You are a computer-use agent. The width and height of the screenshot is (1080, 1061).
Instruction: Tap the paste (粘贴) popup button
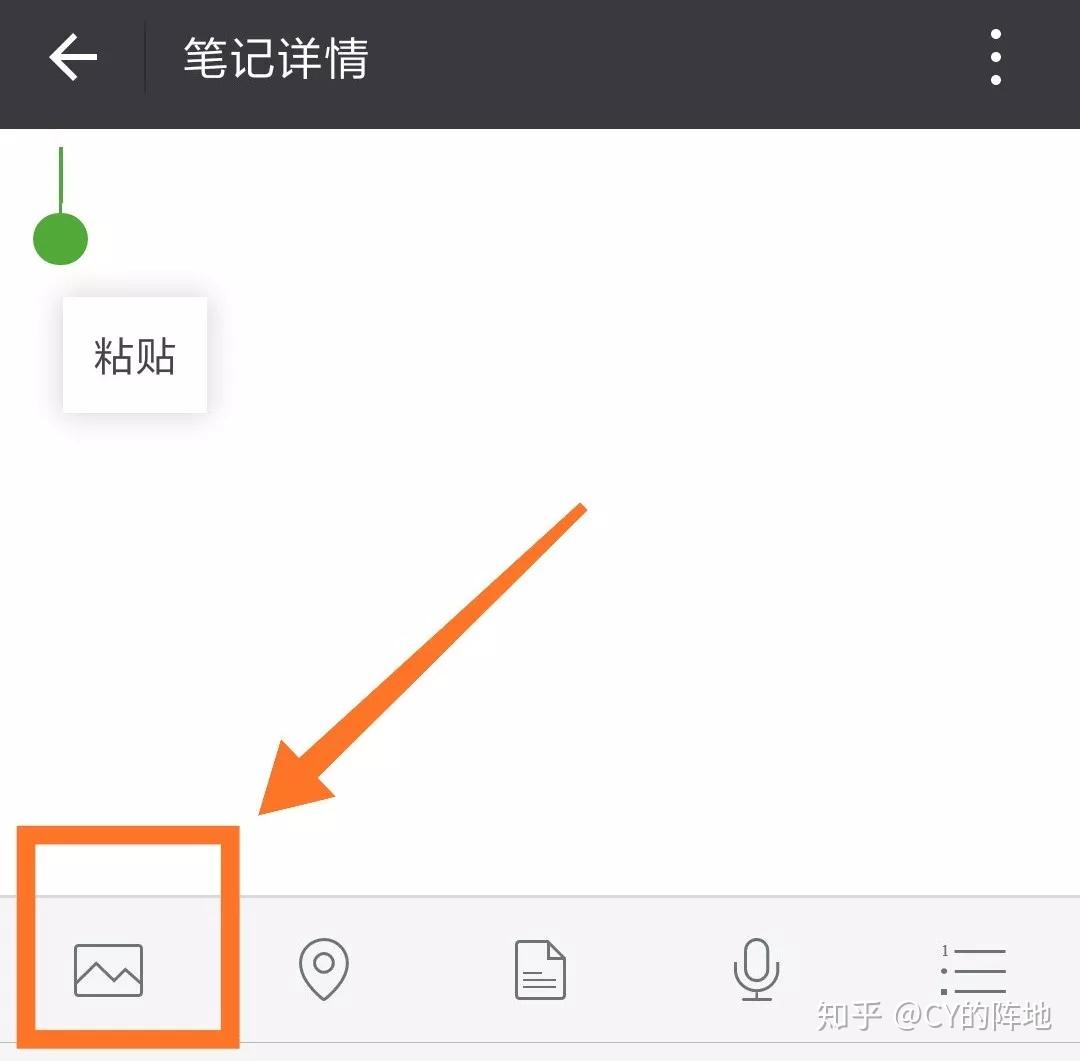tap(135, 355)
